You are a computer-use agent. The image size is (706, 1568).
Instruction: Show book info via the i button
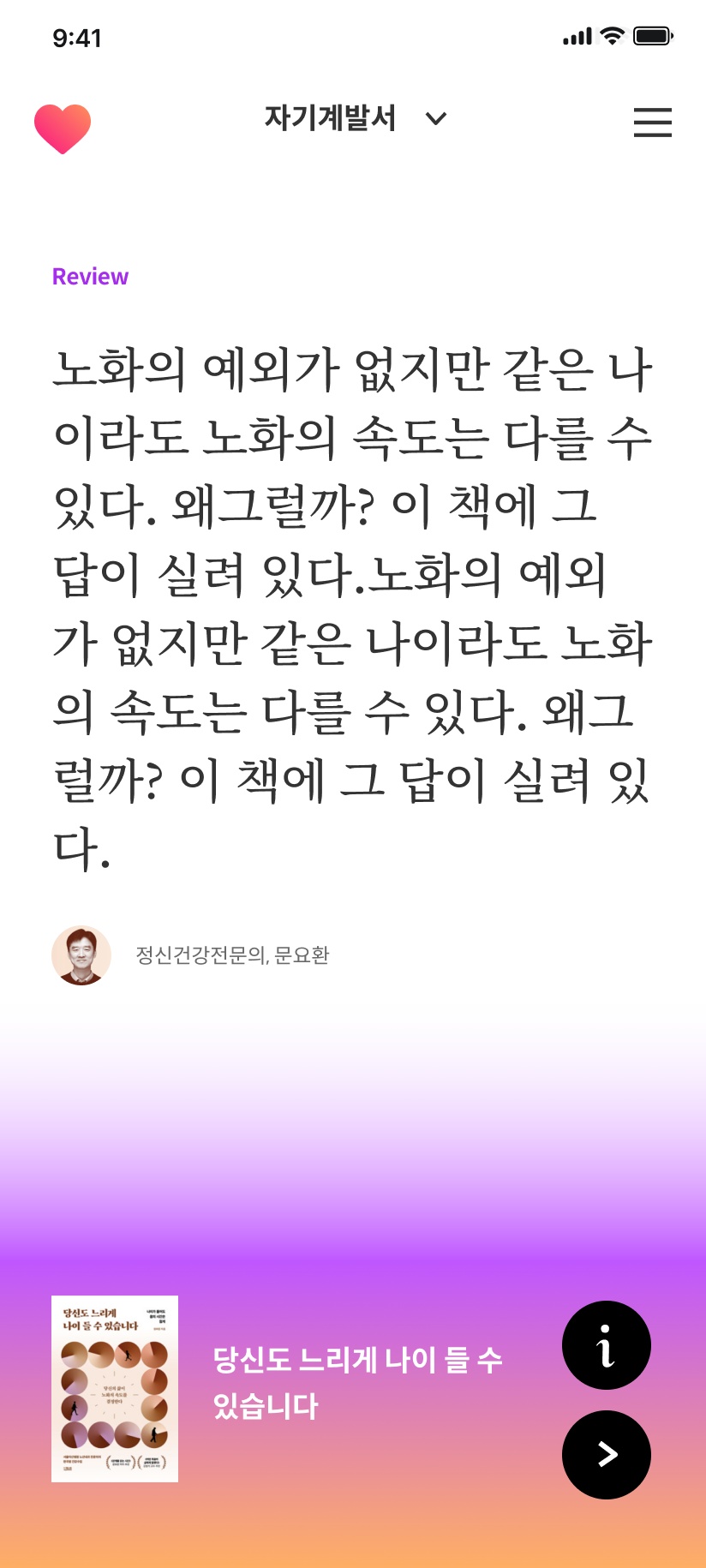tap(606, 1345)
